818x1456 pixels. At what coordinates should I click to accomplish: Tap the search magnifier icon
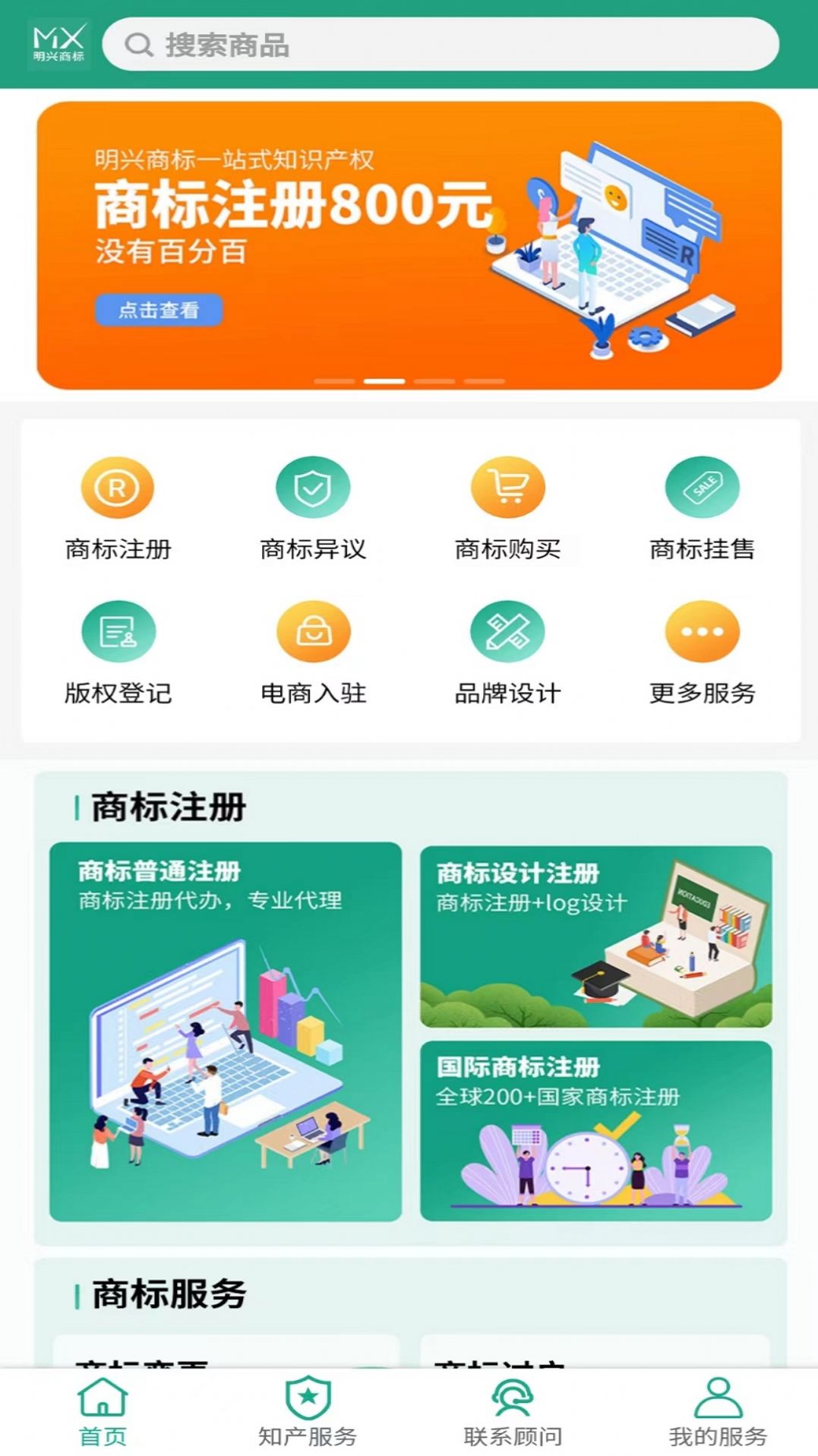137,46
